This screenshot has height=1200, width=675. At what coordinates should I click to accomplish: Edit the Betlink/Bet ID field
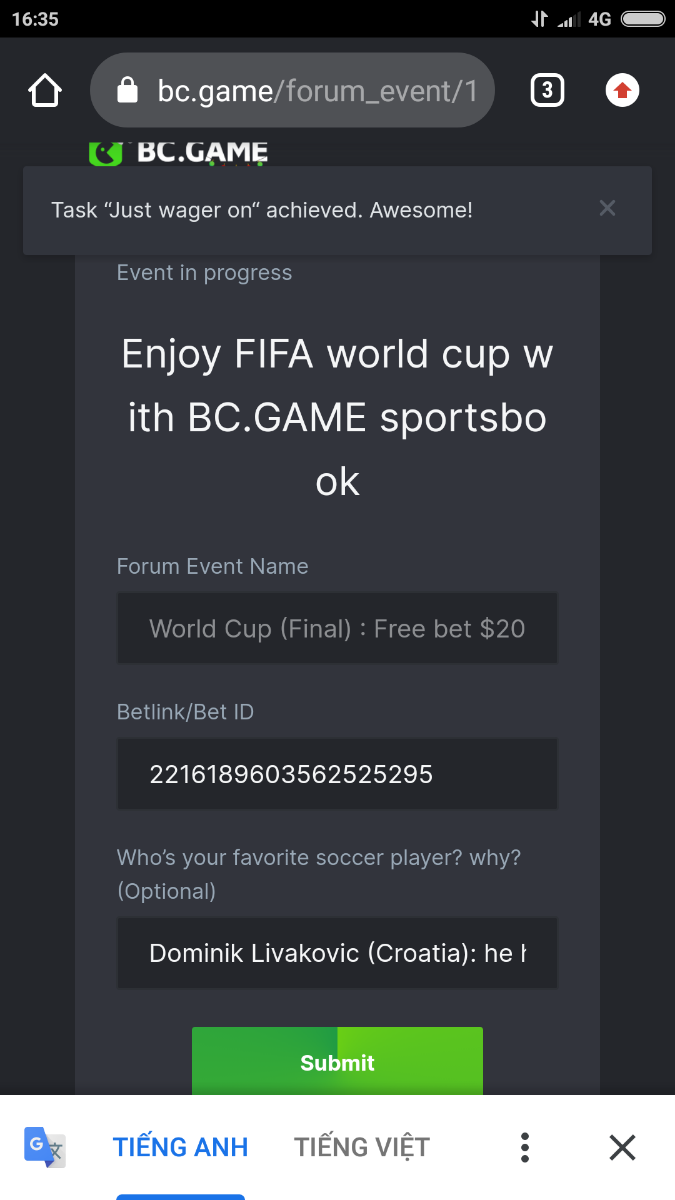337,774
